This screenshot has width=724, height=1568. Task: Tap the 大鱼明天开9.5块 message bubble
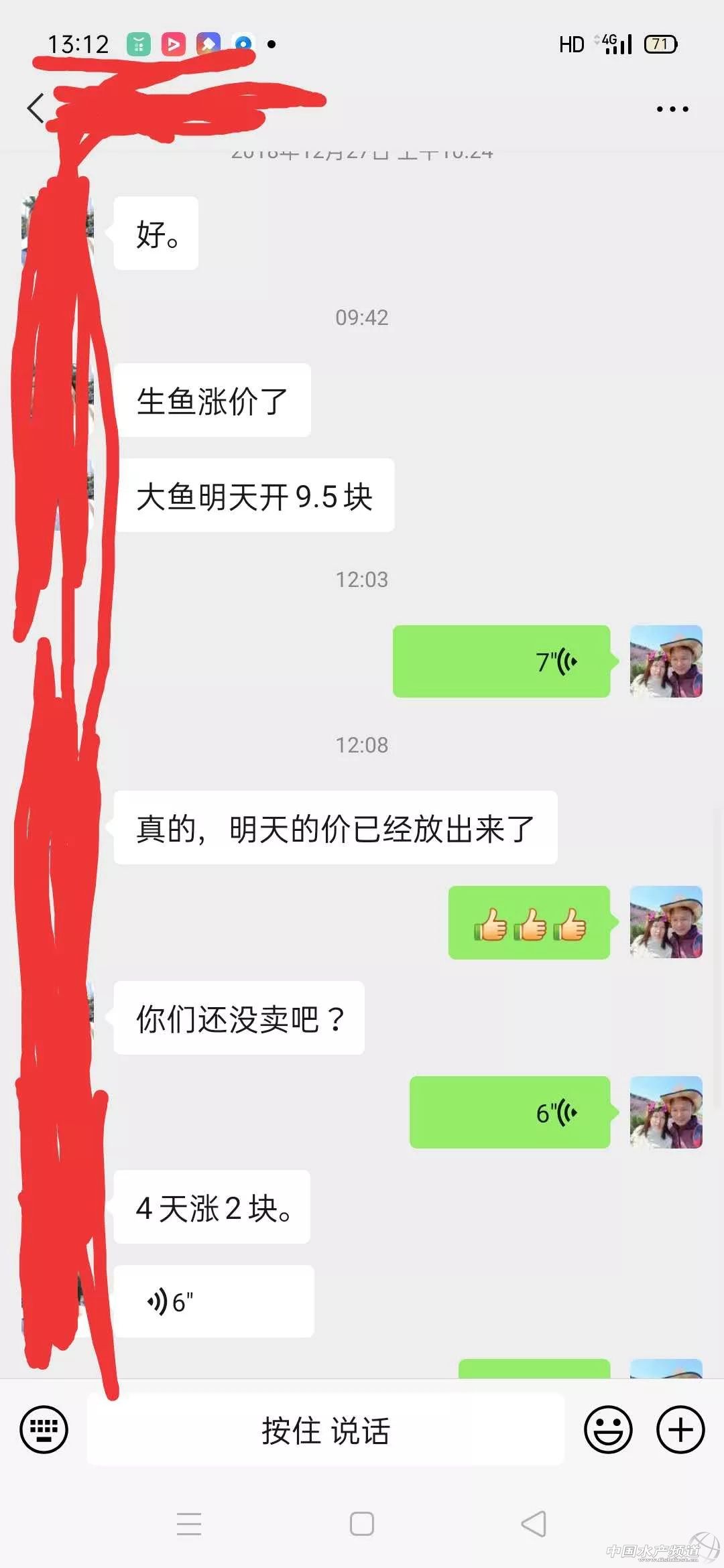click(x=257, y=495)
